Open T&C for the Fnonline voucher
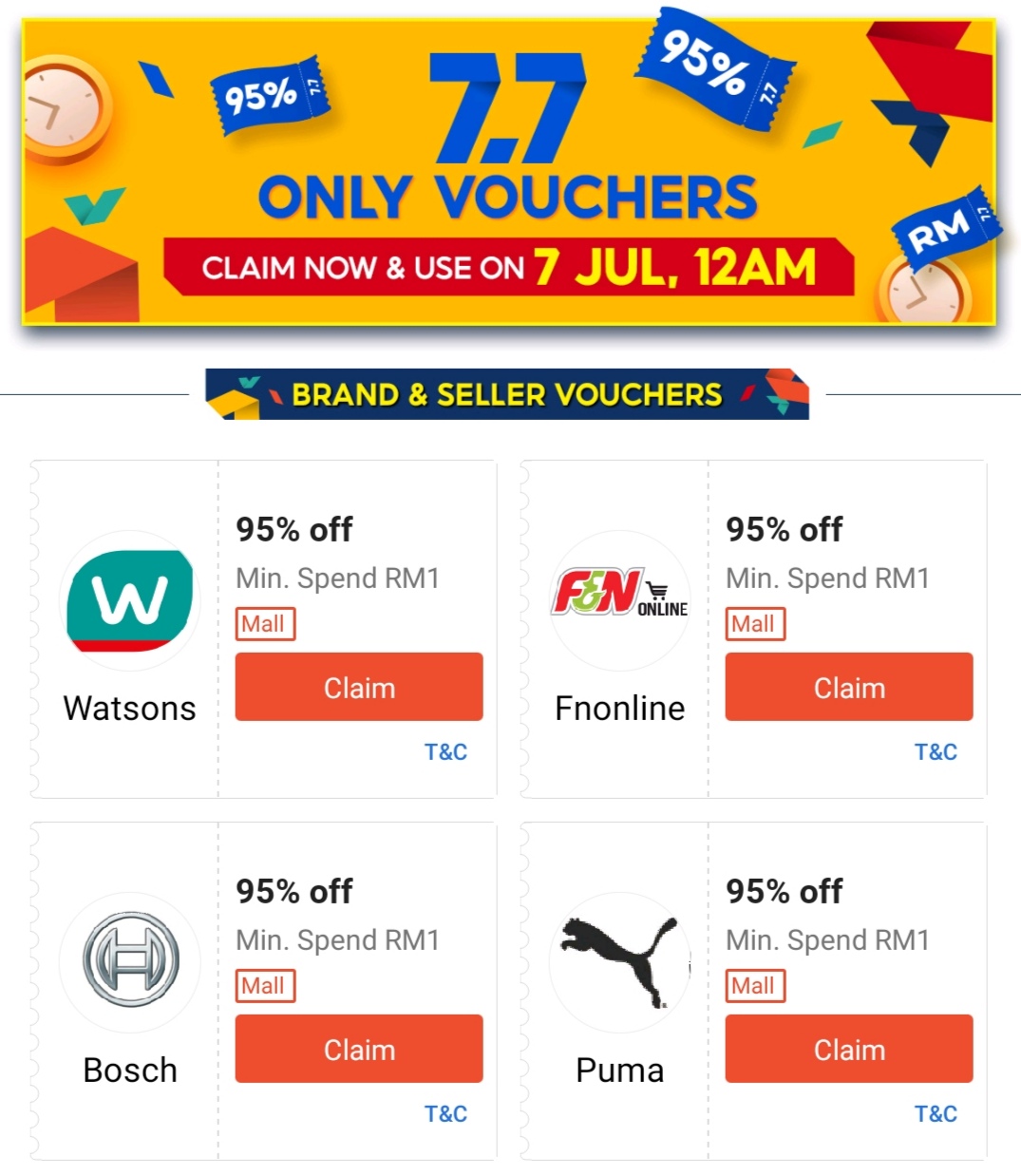 tap(936, 751)
